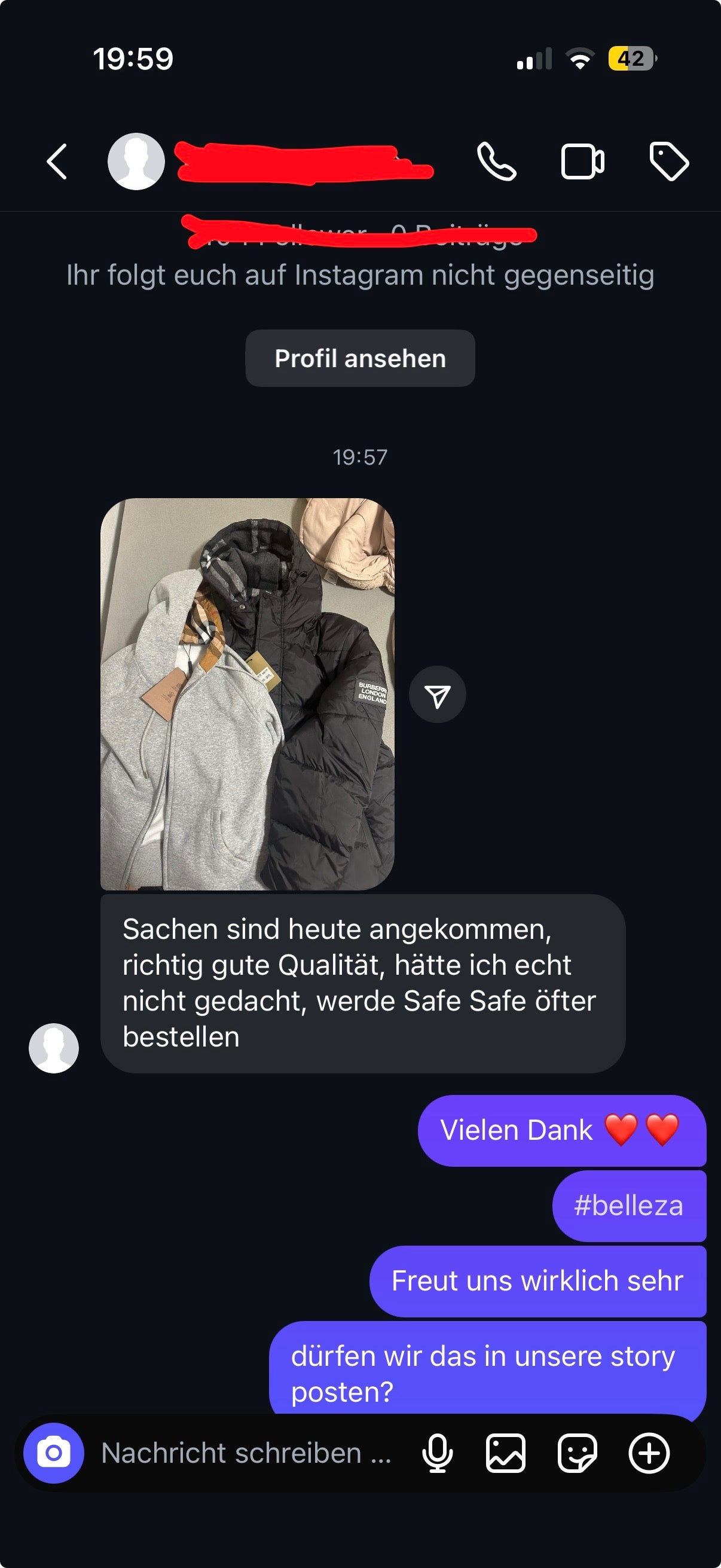Start a voice call
This screenshot has height=1568, width=721.
[496, 162]
